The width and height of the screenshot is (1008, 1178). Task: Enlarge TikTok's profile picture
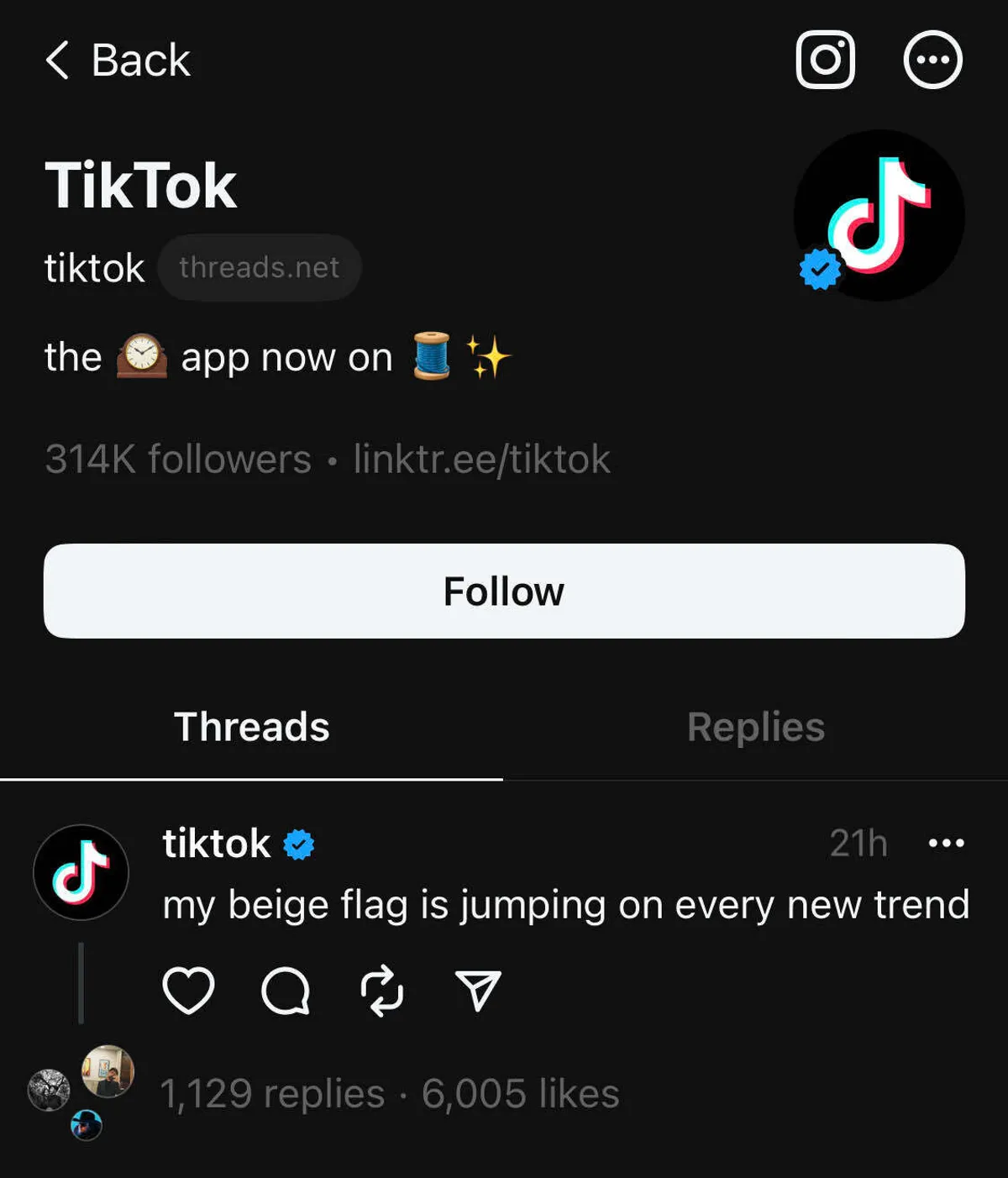coord(879,215)
